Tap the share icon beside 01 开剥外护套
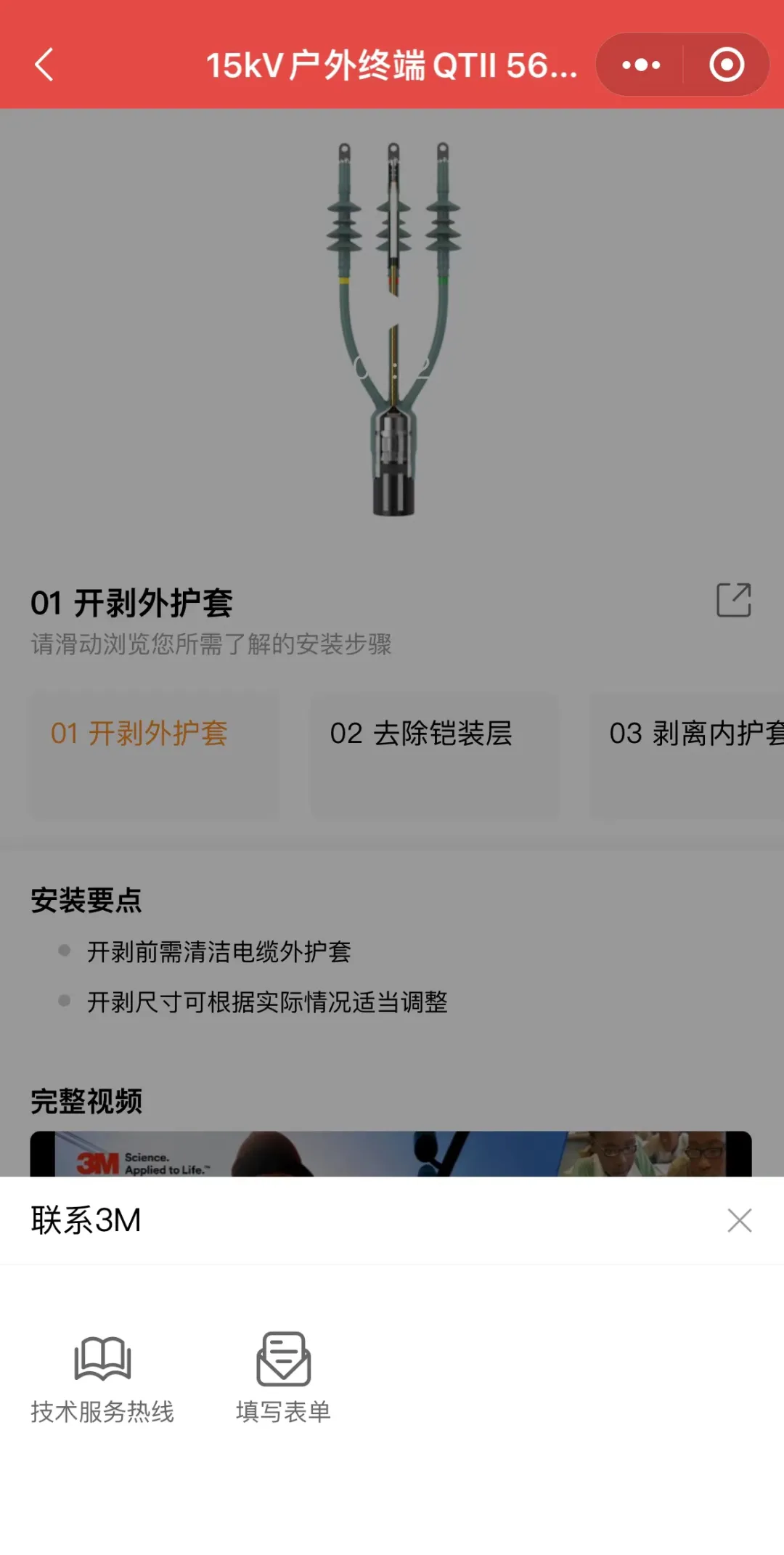Screen dimensions: 784x1555 (733, 600)
